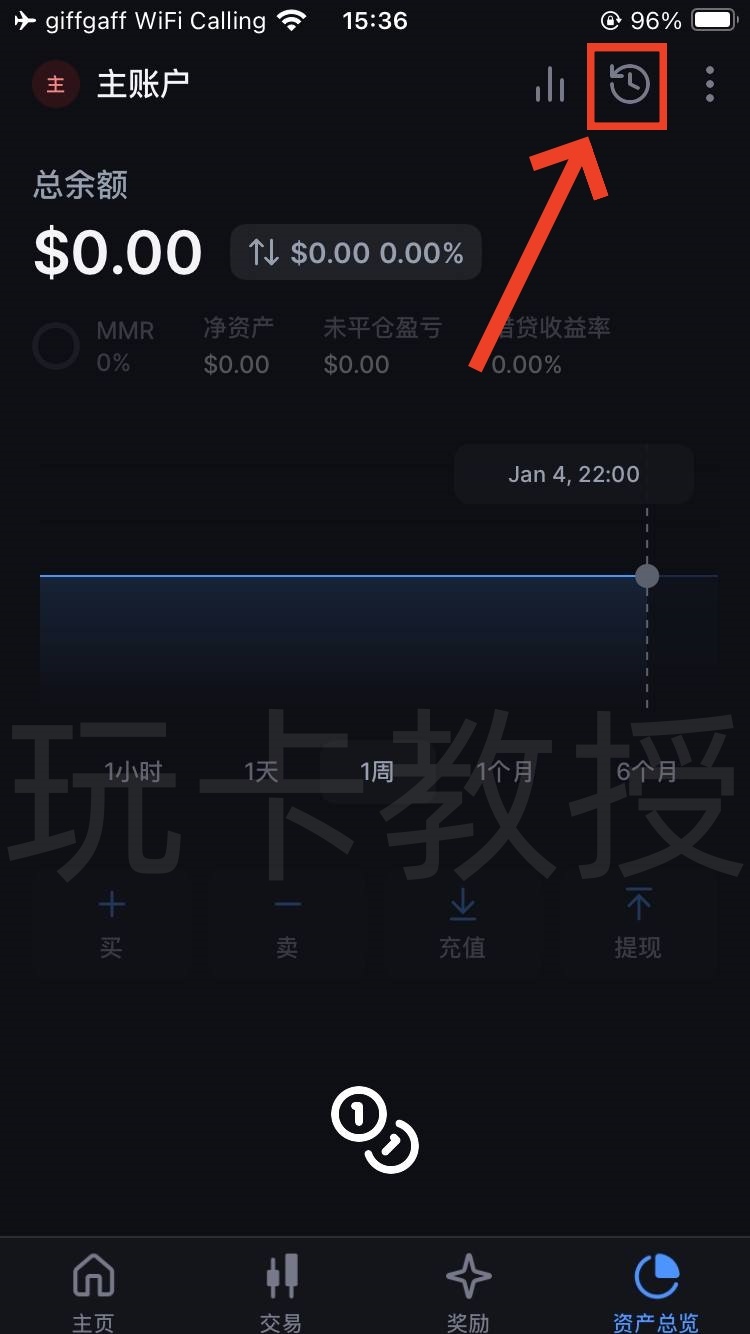Viewport: 750px width, 1334px height.
Task: Tap the 卖 sell button
Action: 287,925
